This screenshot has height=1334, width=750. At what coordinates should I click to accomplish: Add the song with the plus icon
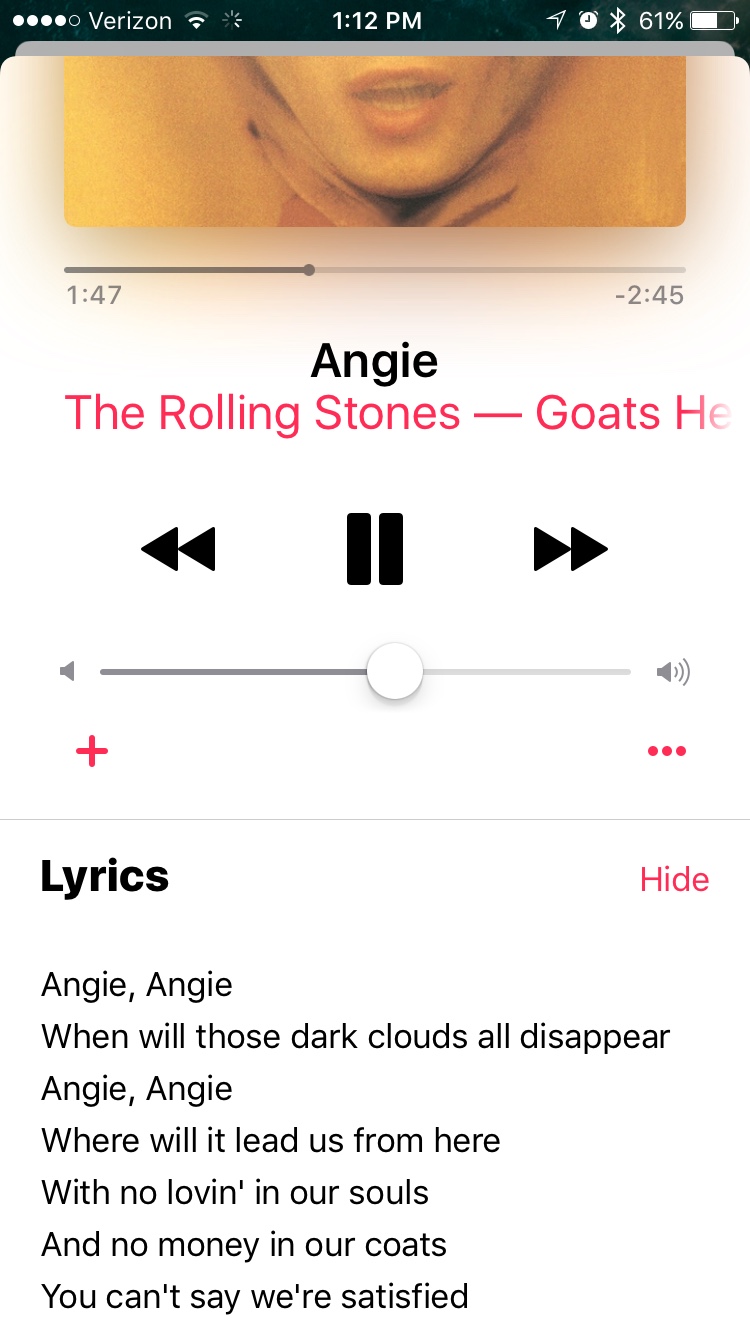click(92, 751)
